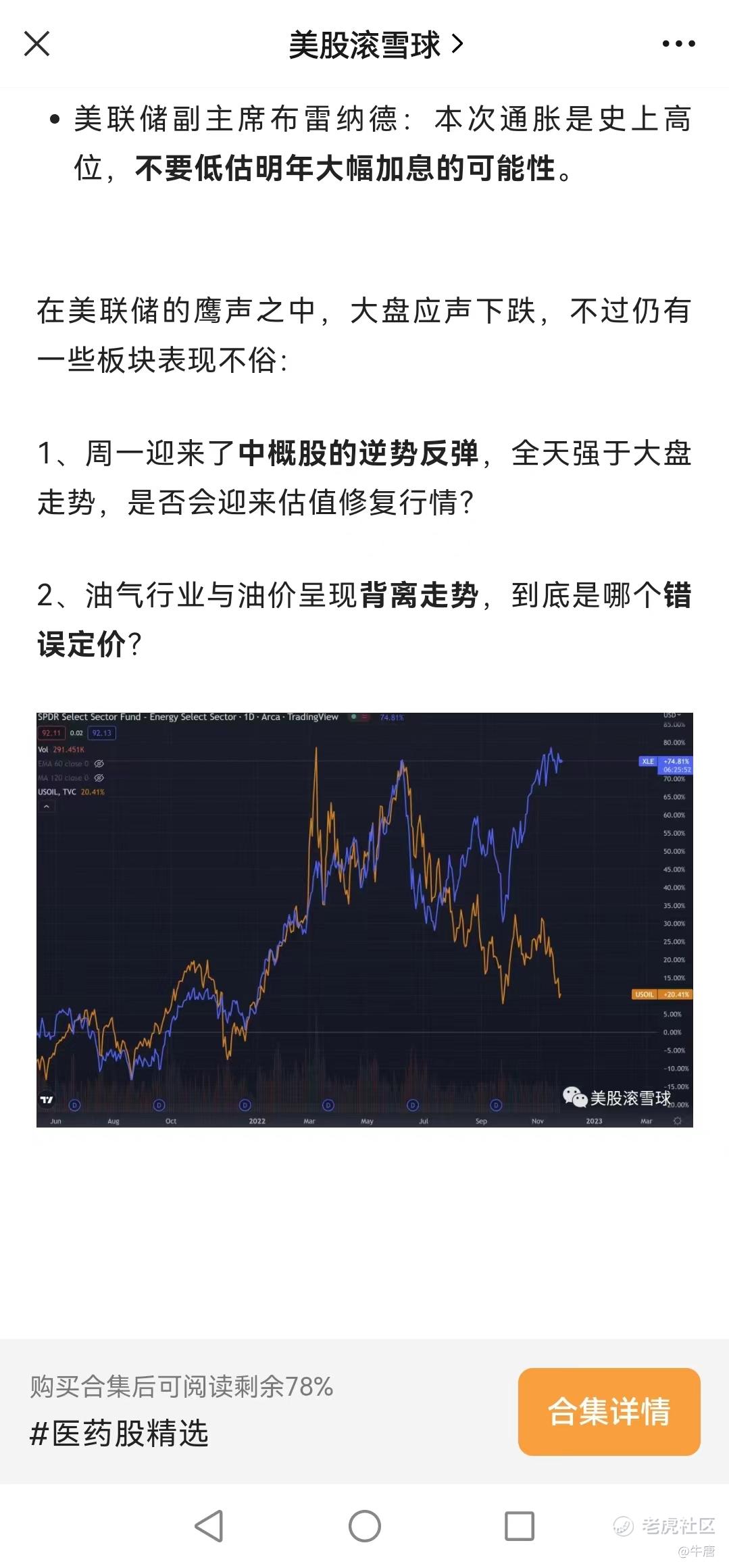This screenshot has height=1568, width=729.
Task: Click a circled D marker on the chart timeline
Action: (73, 1104)
